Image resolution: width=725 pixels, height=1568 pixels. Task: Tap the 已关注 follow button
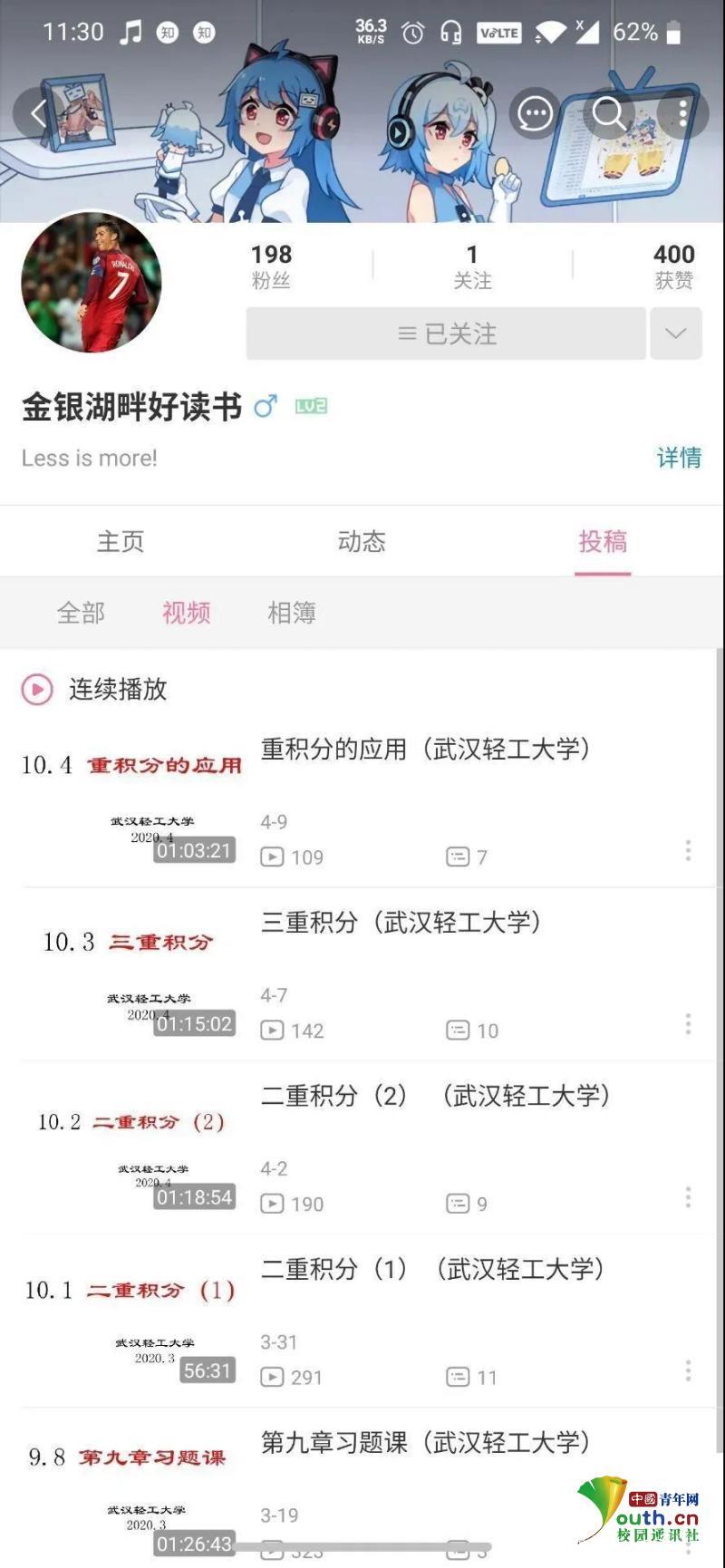pos(446,334)
